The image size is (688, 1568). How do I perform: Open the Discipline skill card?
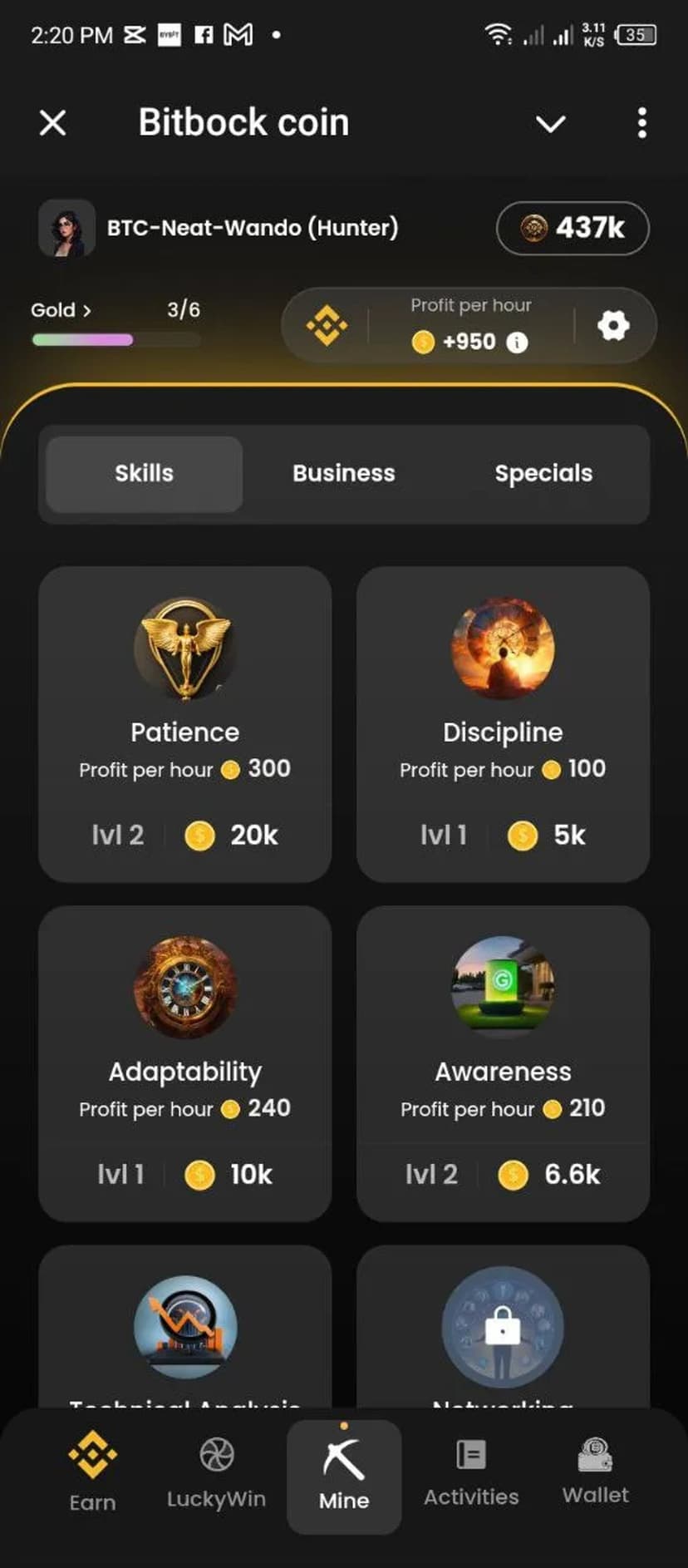tap(503, 723)
